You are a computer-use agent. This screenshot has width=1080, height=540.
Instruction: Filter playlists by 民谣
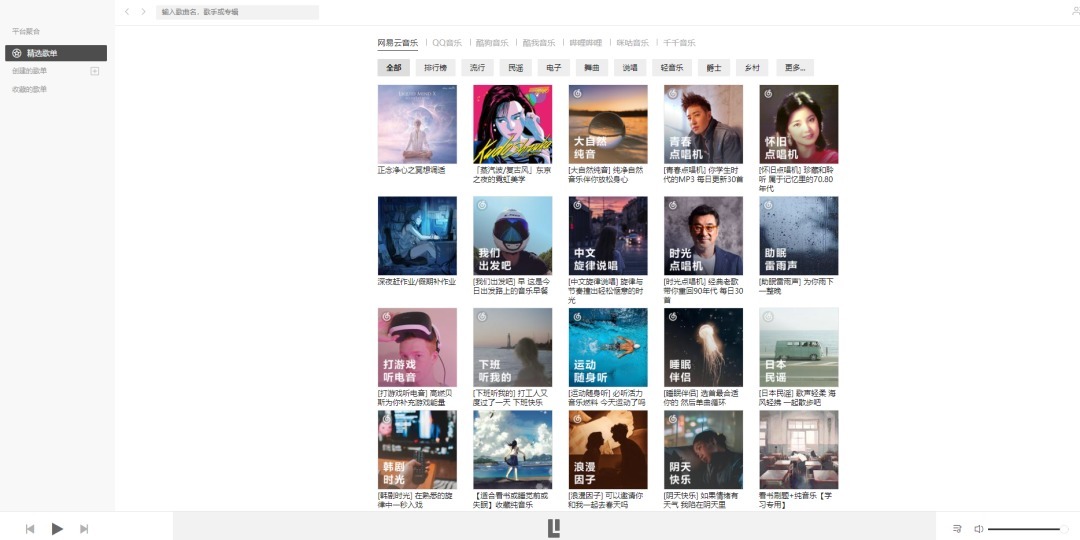(515, 68)
